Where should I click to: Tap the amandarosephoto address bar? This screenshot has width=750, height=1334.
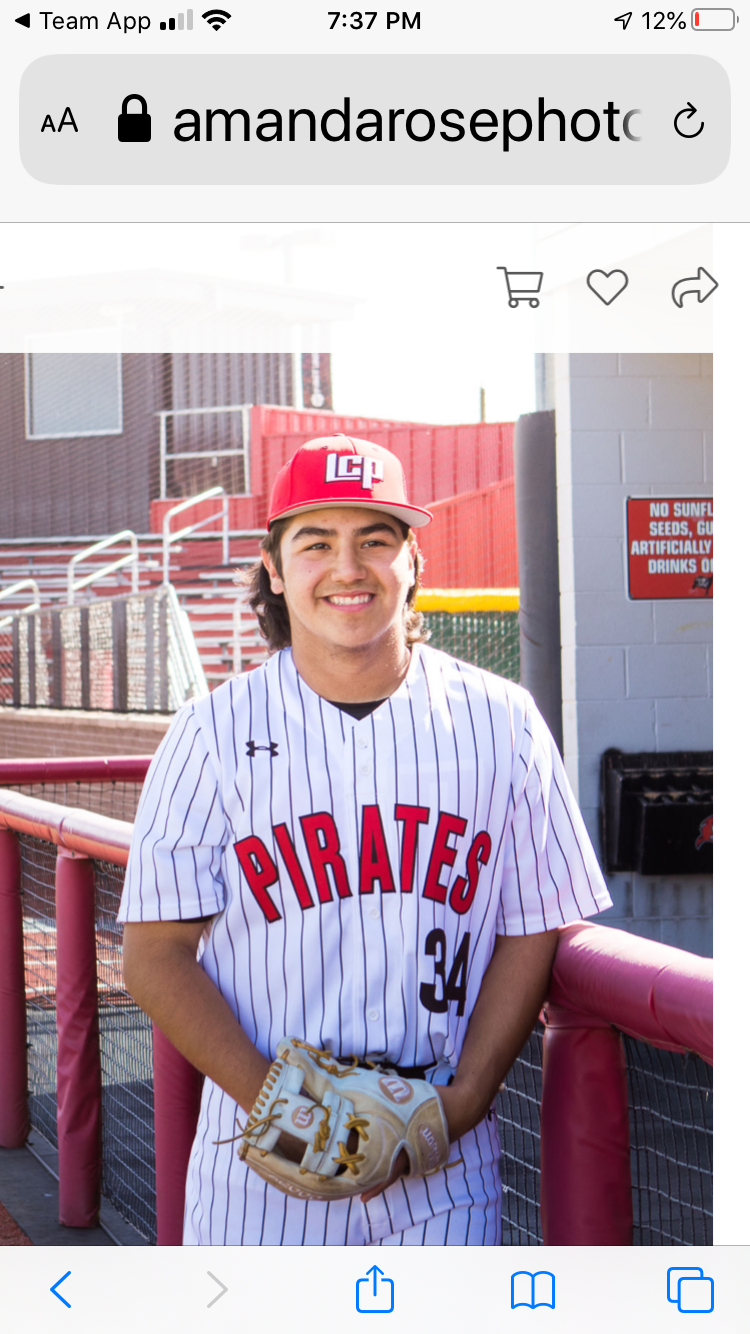click(x=400, y=122)
